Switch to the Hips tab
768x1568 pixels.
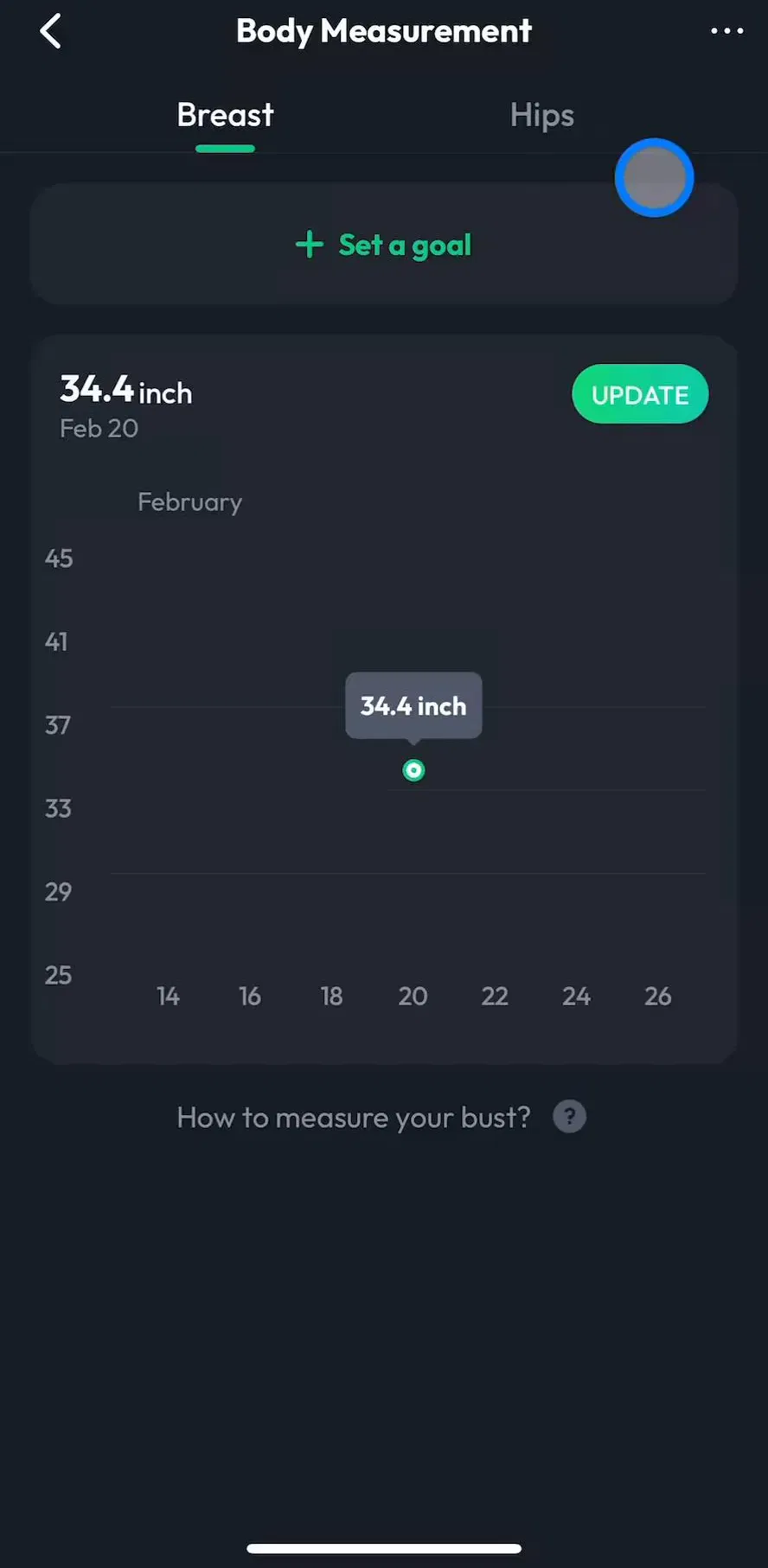(541, 116)
